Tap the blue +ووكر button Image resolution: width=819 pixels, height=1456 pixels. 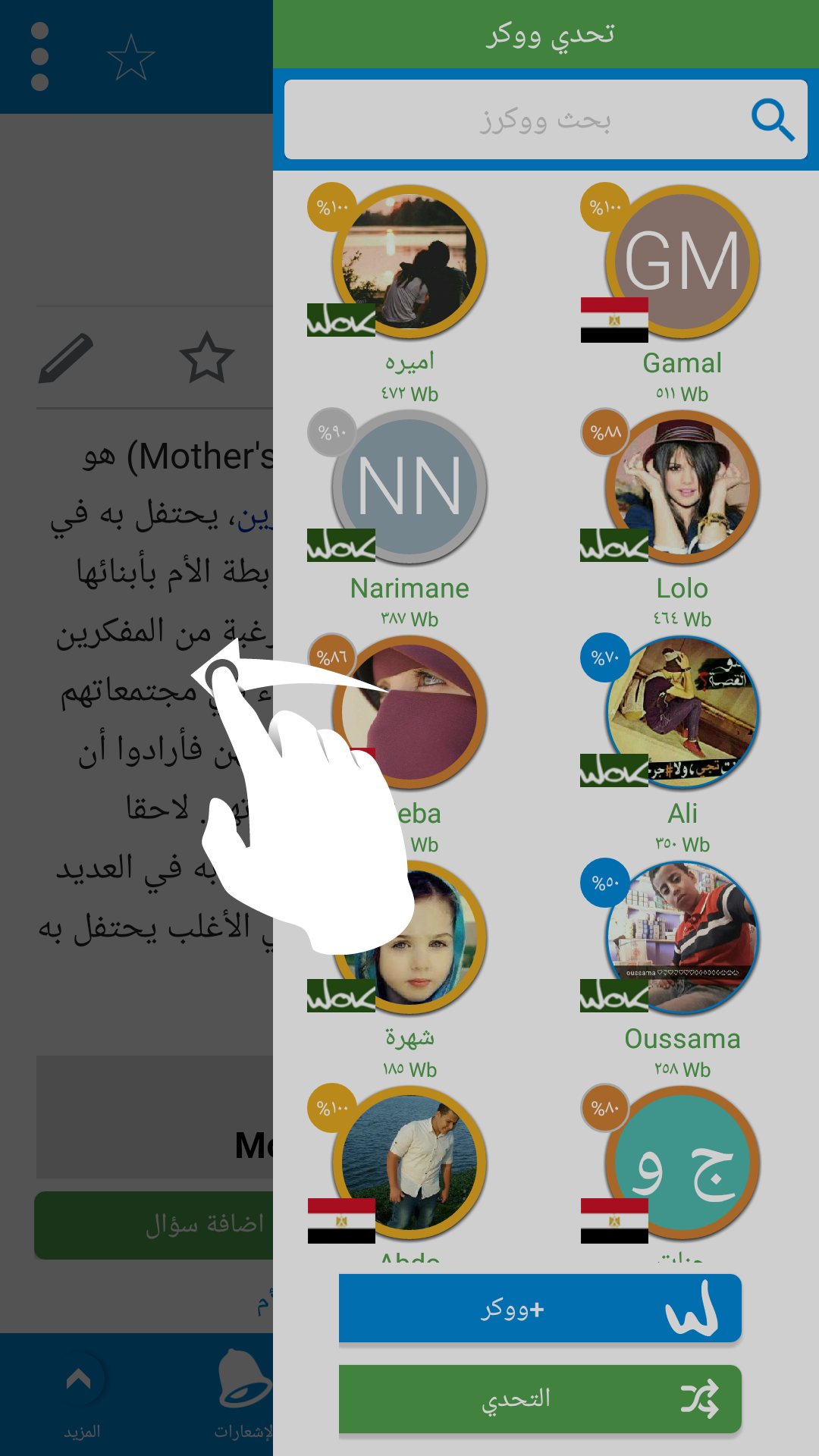[540, 1308]
